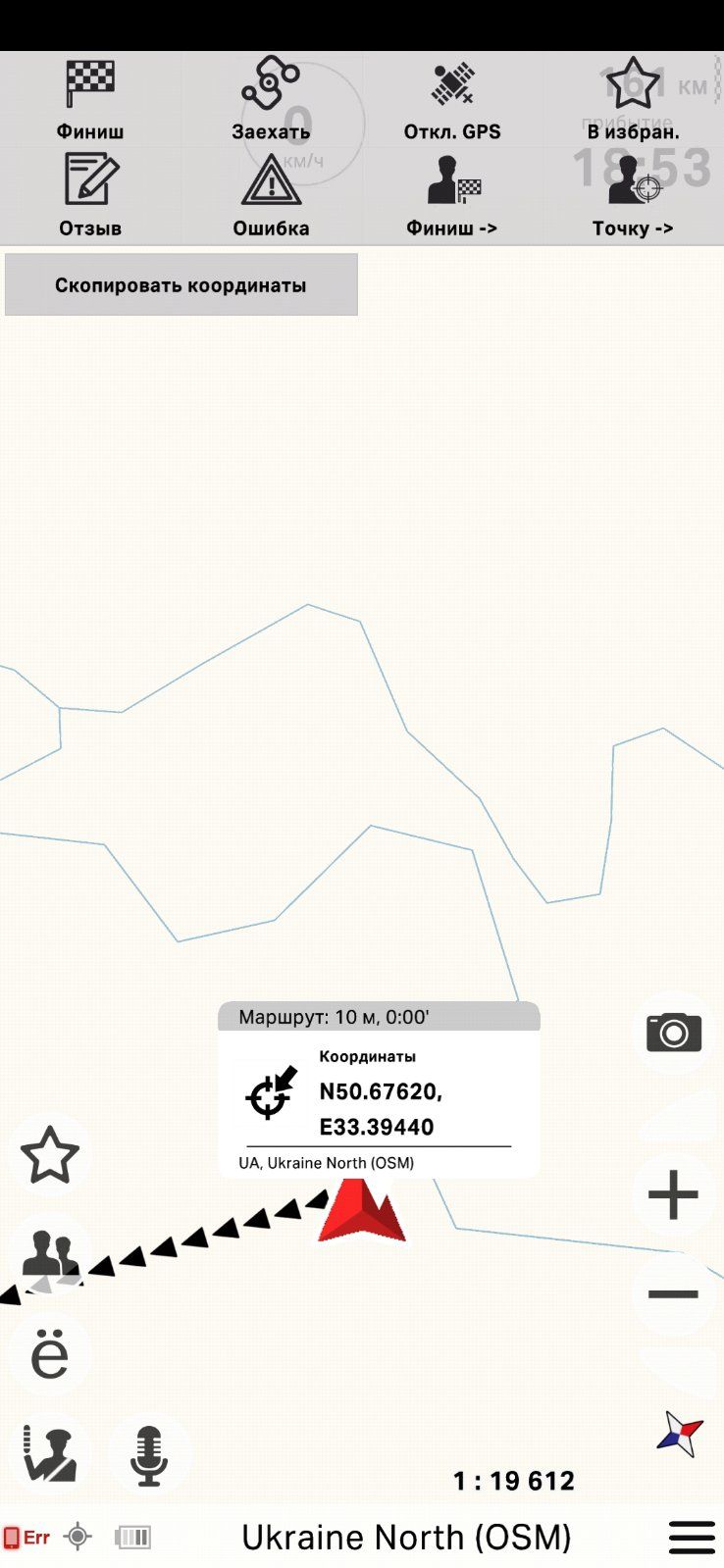The height and width of the screenshot is (1568, 724).
Task: Tap the ё button
Action: [x=50, y=1354]
